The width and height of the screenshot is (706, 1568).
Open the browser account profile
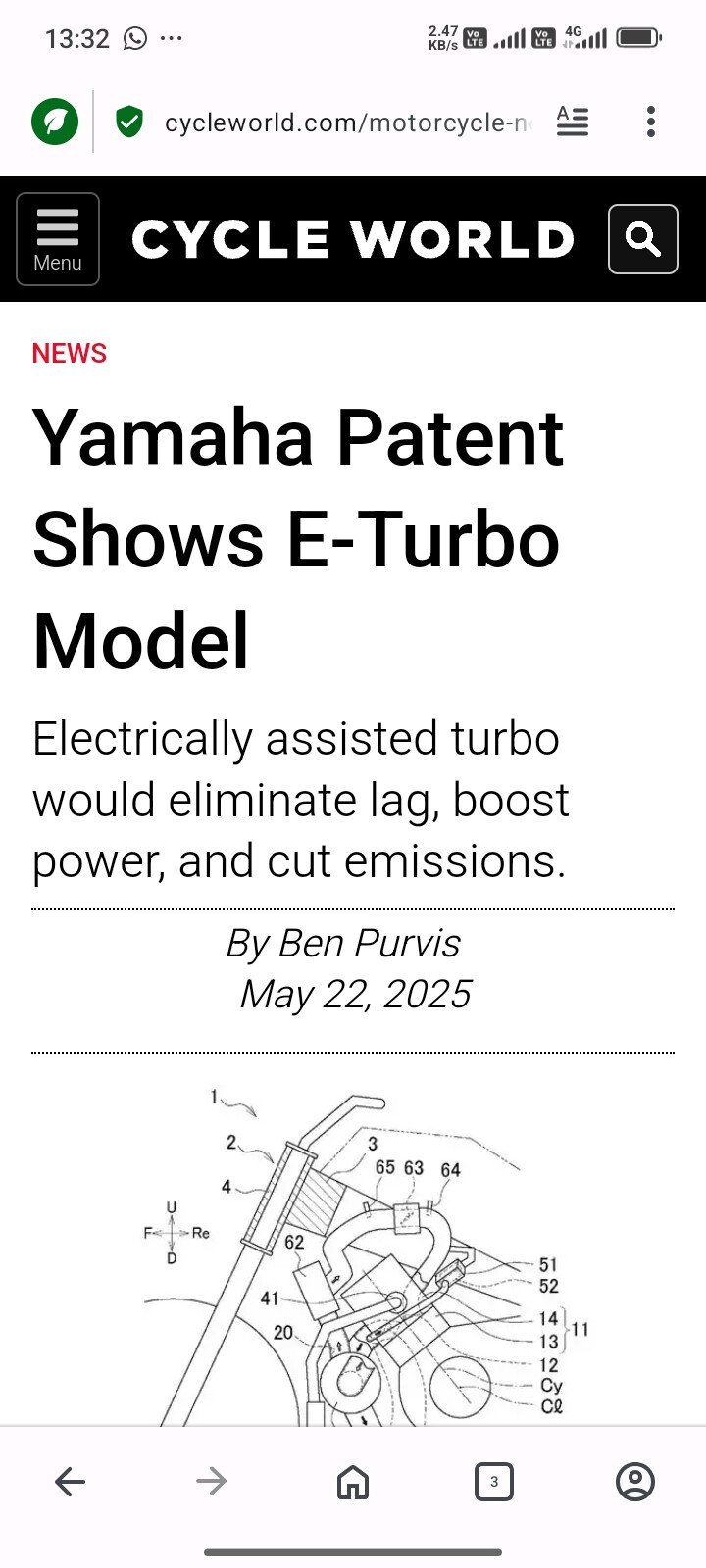[635, 1481]
